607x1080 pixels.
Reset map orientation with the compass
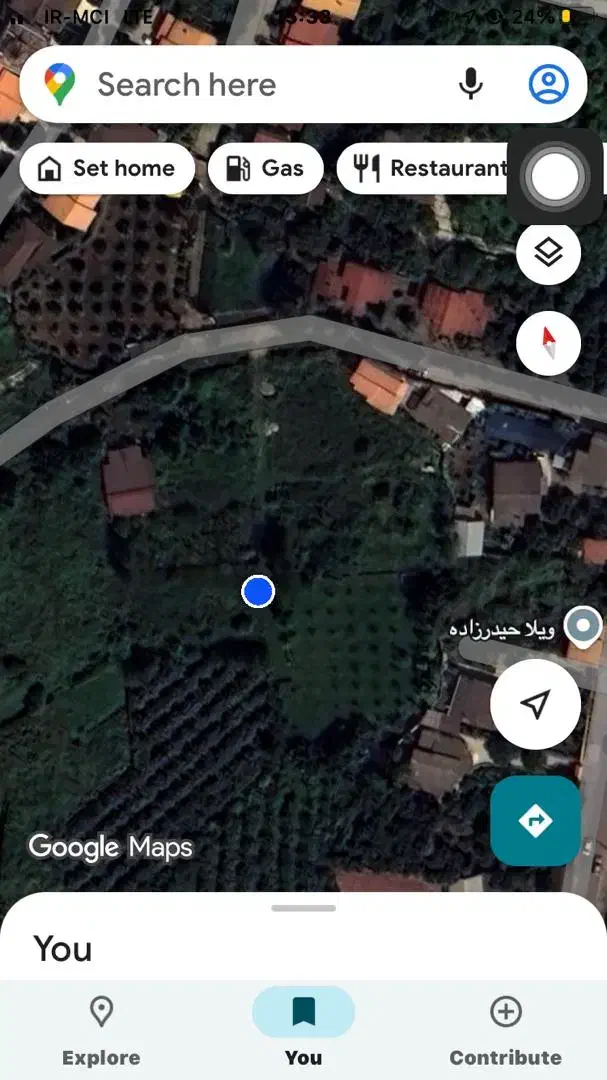tap(548, 343)
